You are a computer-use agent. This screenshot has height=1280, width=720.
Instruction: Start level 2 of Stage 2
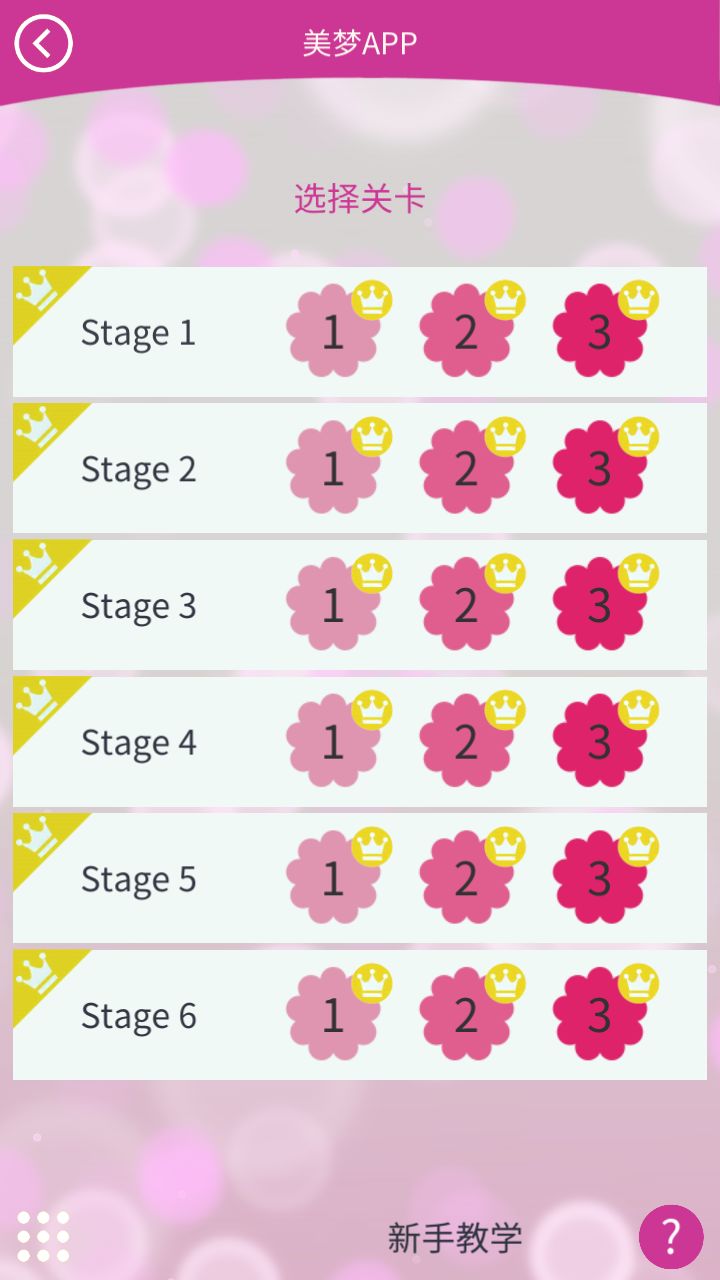point(466,468)
